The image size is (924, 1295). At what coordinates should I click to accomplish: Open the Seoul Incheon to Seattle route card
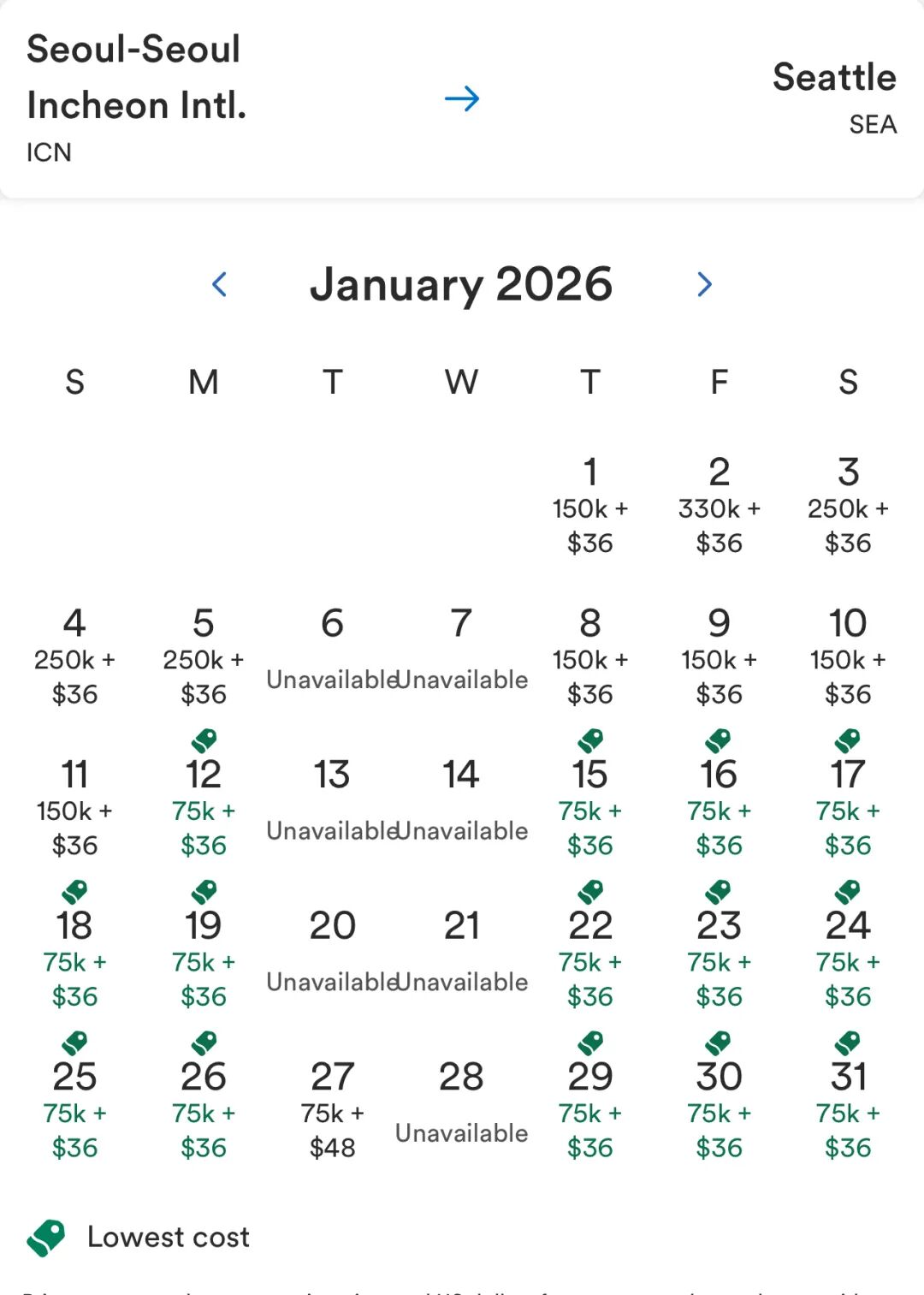(x=462, y=98)
